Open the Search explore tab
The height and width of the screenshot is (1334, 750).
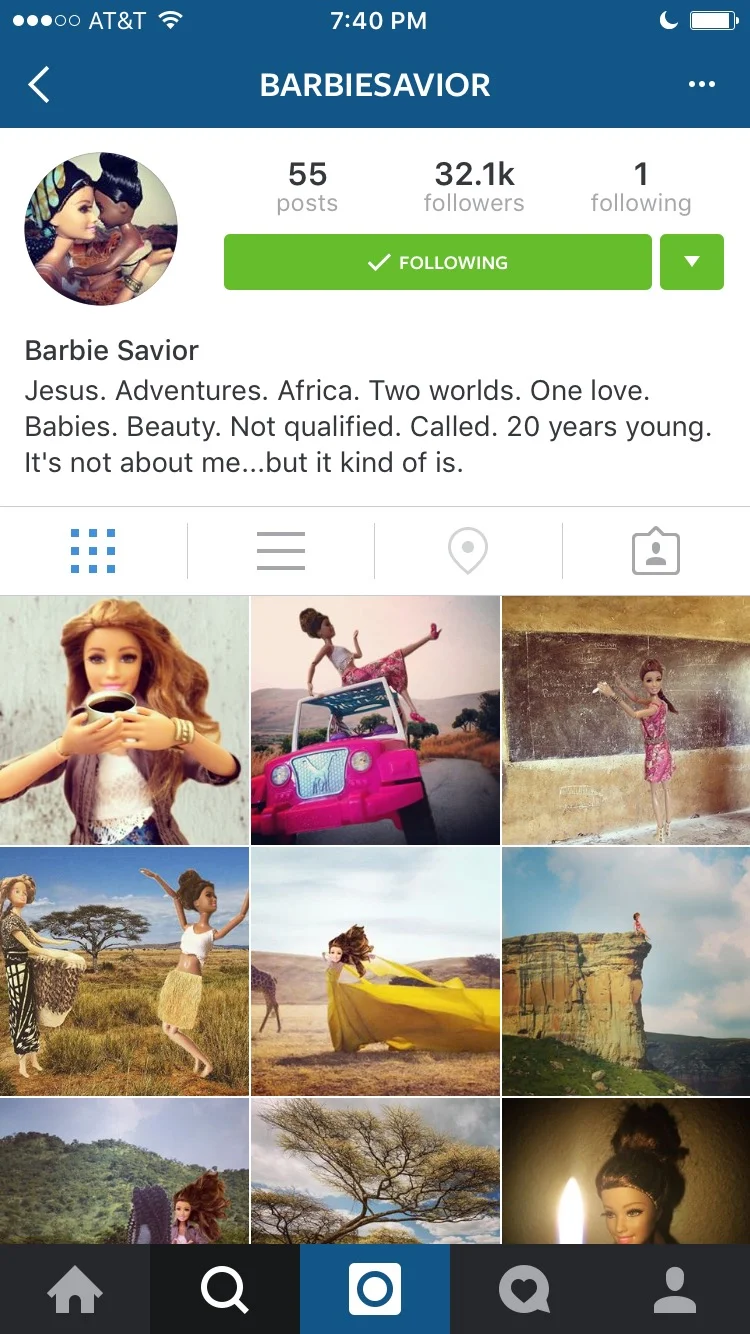point(225,1290)
